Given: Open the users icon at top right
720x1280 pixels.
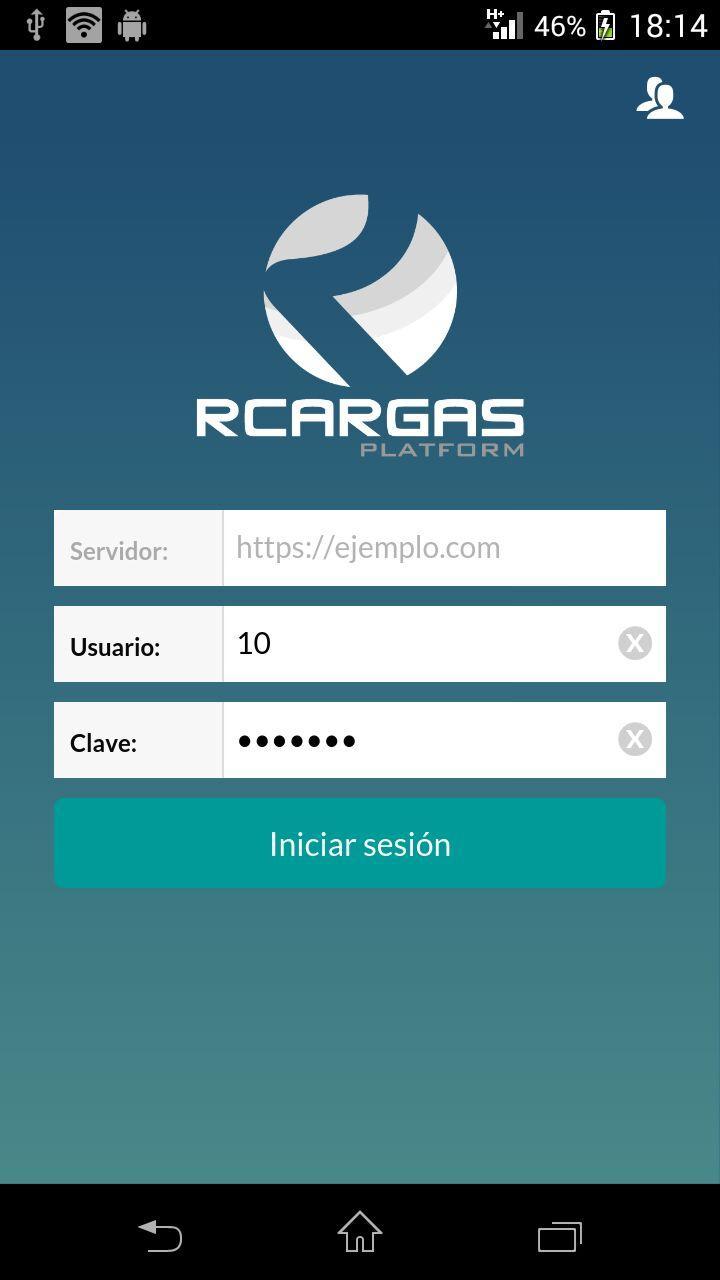Looking at the screenshot, I should pyautogui.click(x=660, y=99).
